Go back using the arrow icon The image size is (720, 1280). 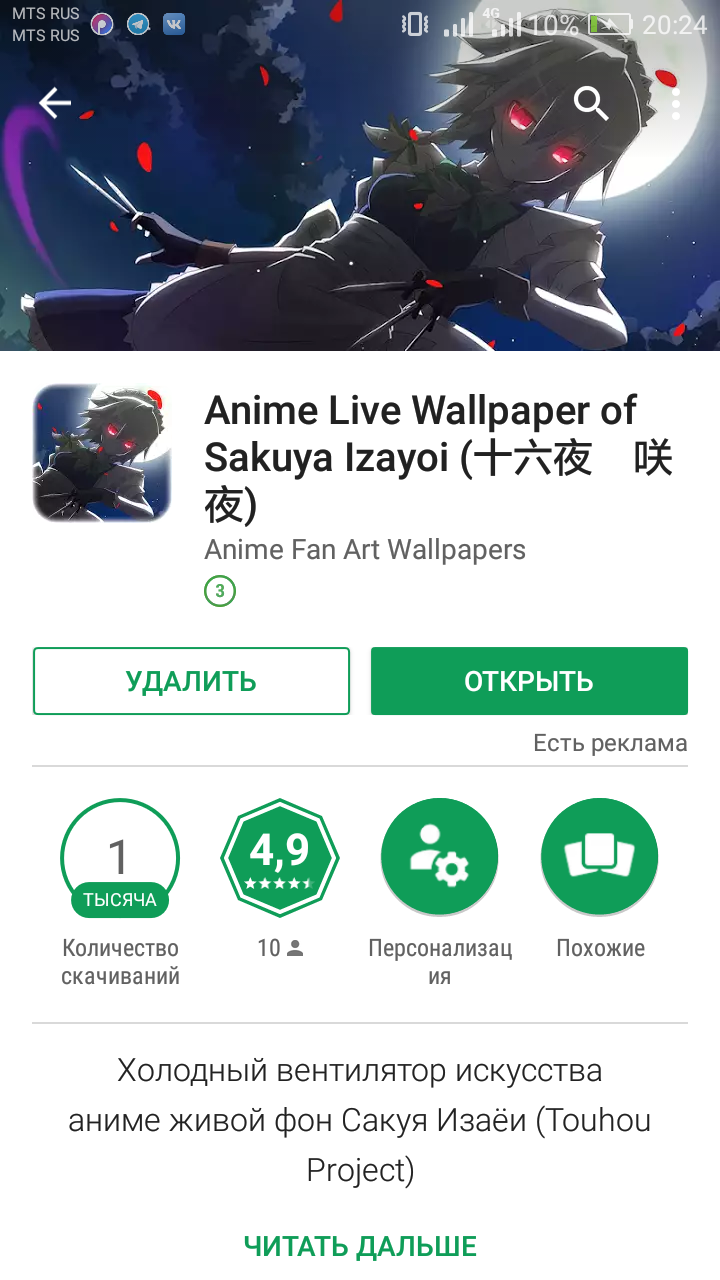55,103
